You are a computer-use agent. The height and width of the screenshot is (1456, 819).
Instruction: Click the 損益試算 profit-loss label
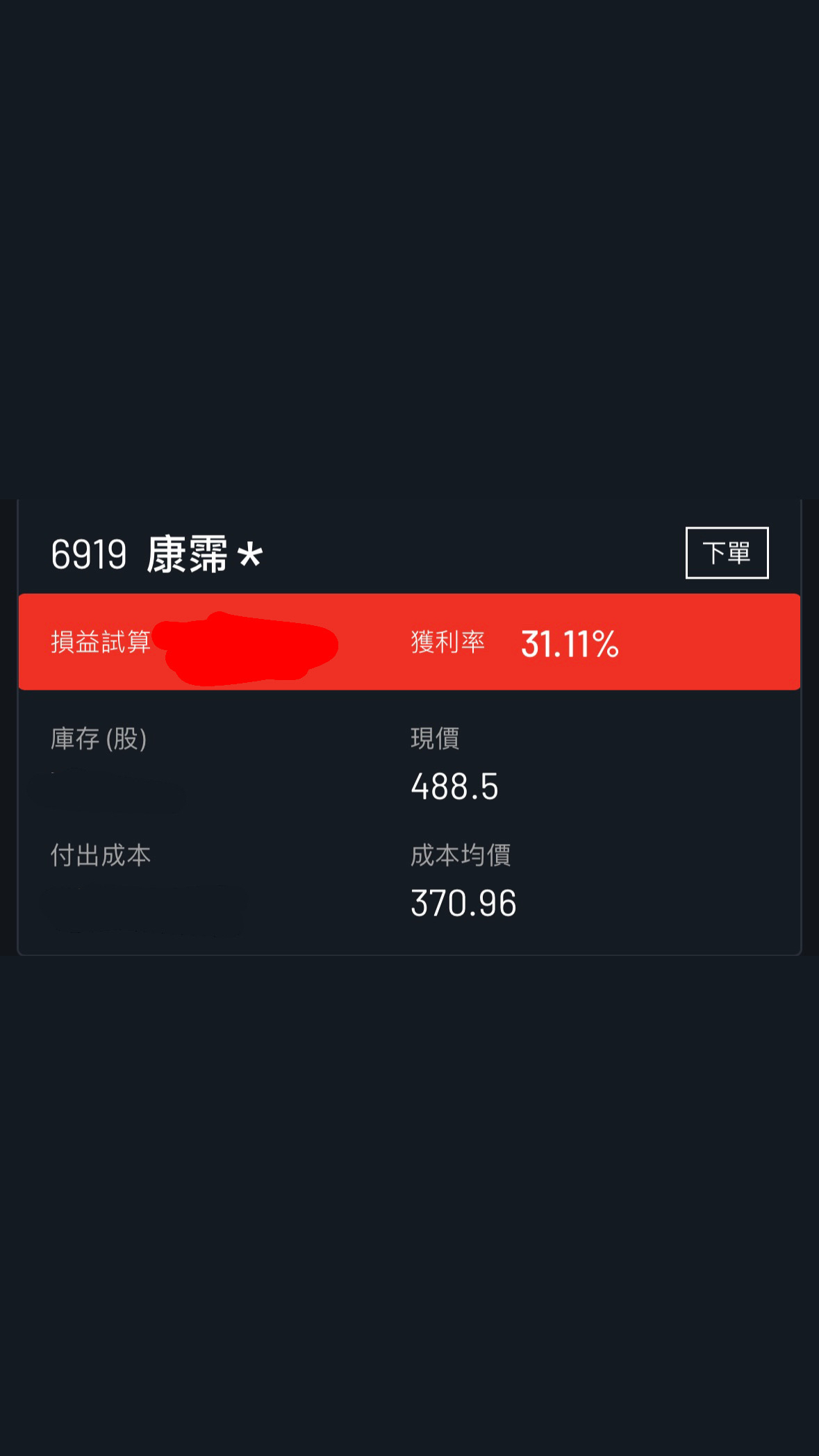(x=101, y=643)
